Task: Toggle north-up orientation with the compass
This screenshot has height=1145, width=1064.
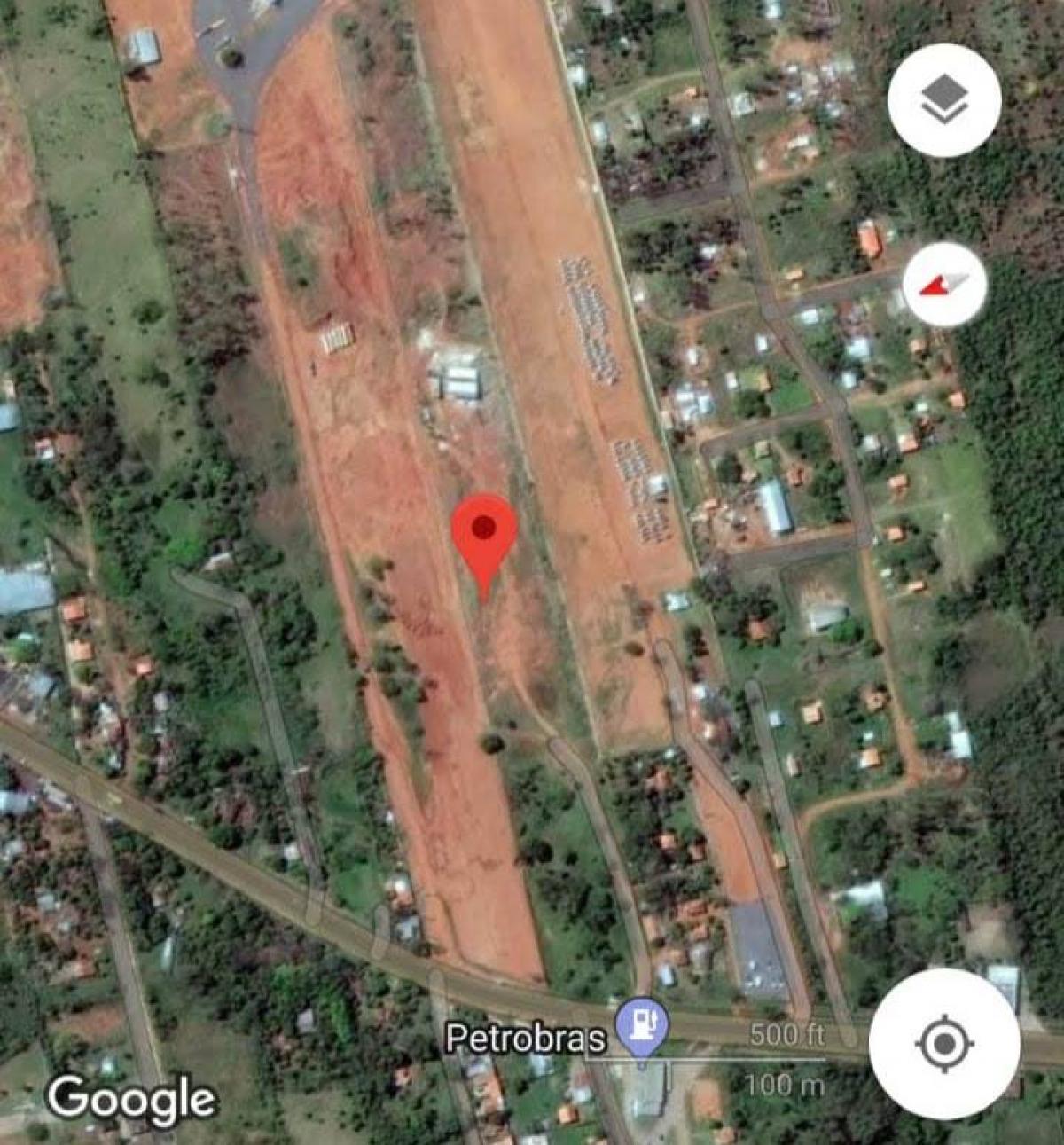Action: point(944,282)
